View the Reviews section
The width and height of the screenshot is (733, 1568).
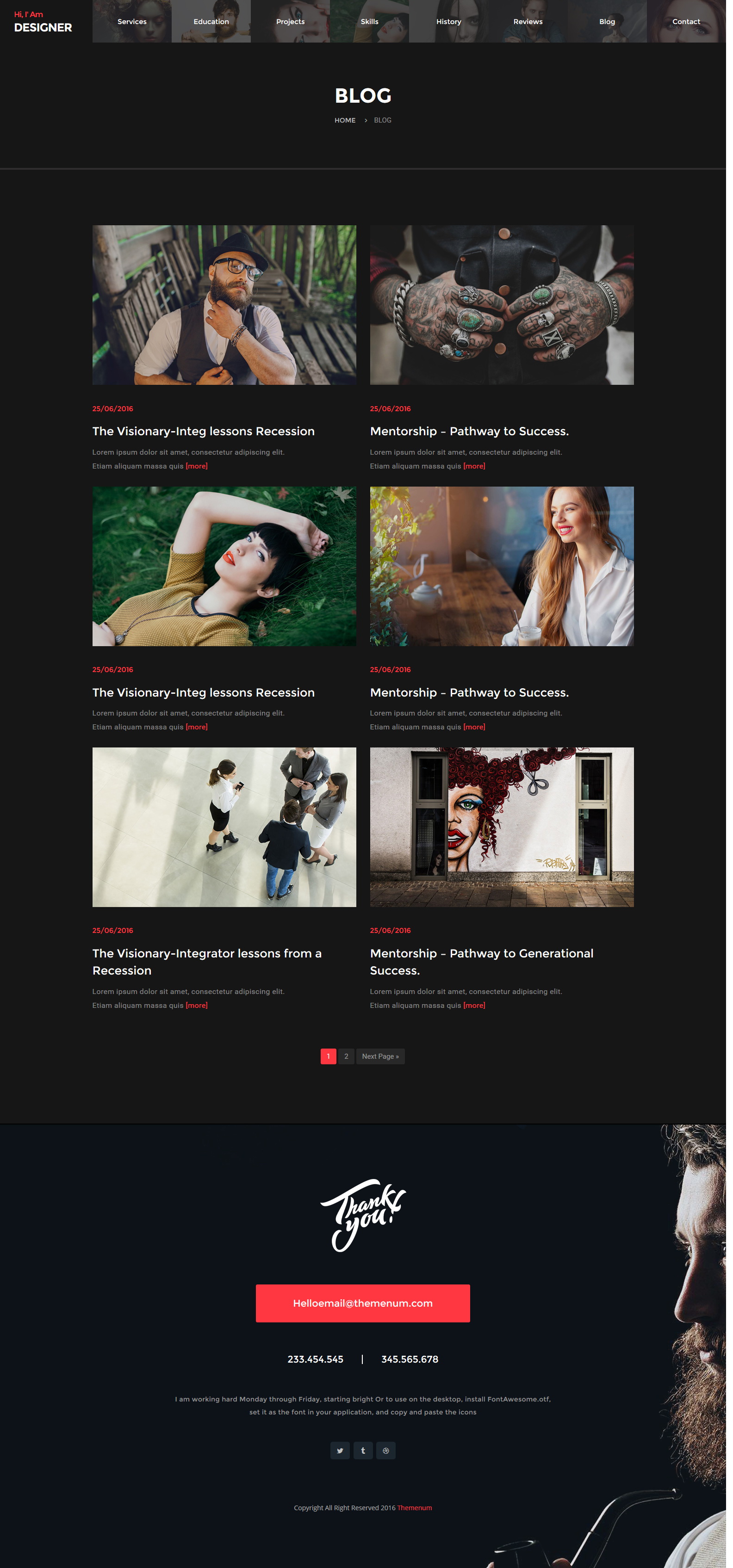tap(533, 21)
